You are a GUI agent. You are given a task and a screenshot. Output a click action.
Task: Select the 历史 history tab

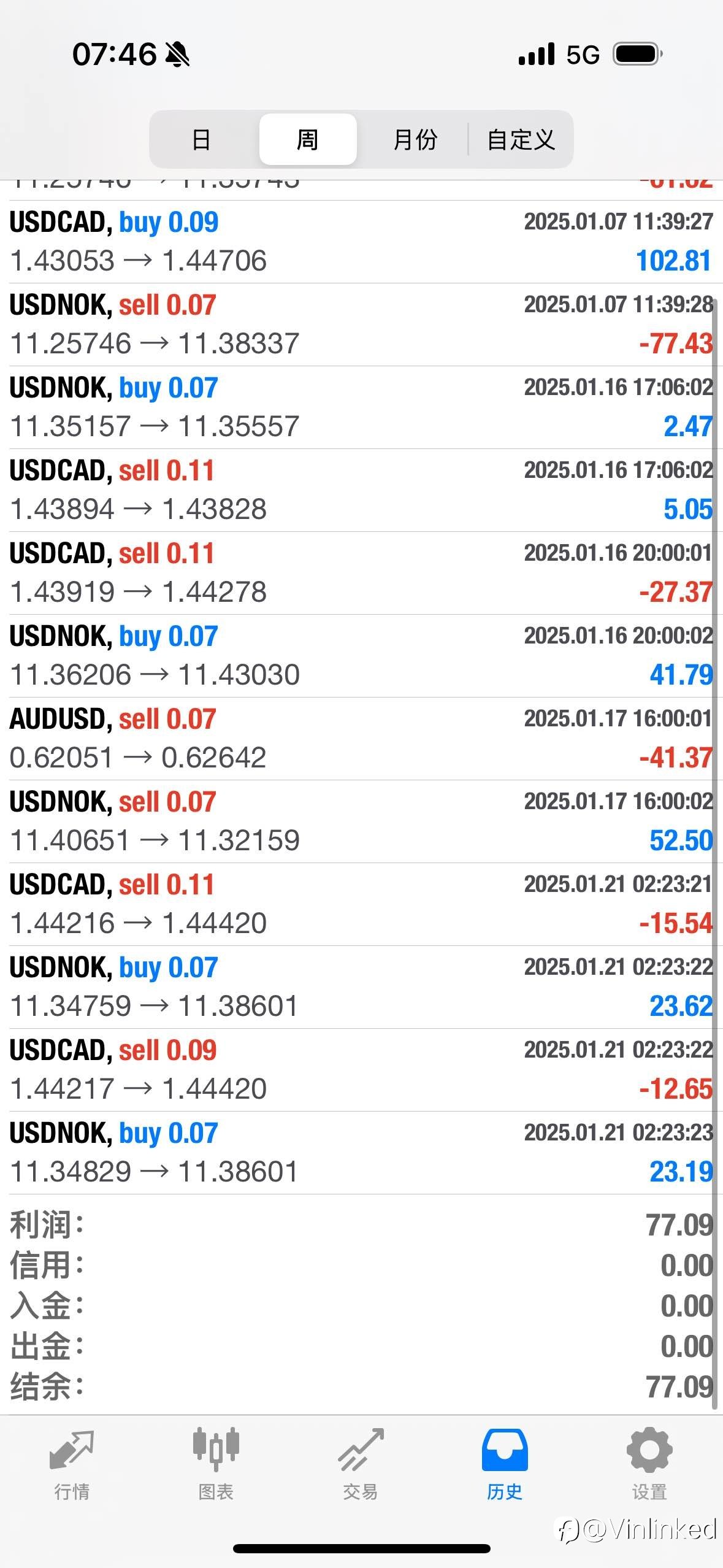505,1465
